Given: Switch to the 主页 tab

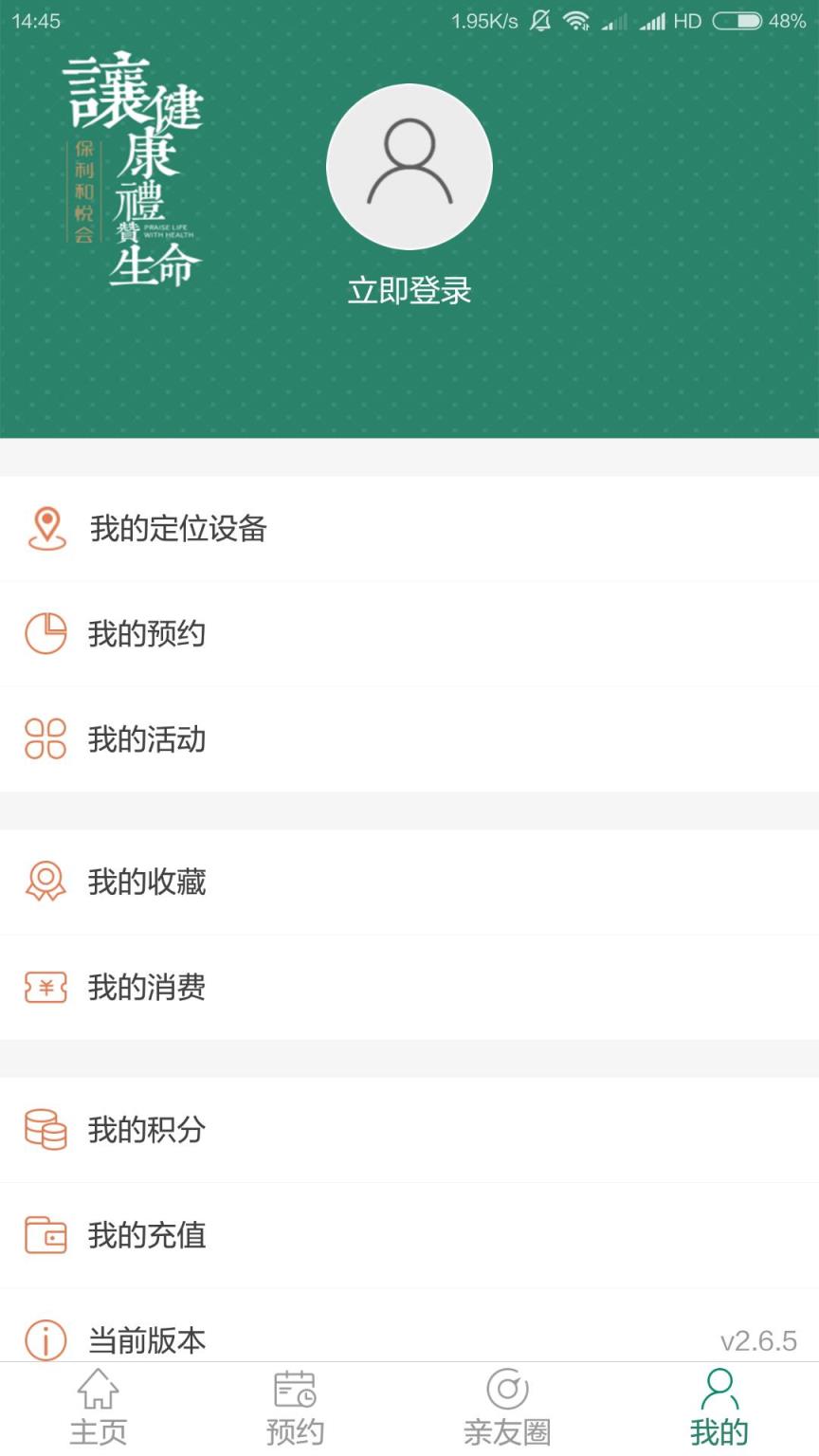Looking at the screenshot, I should (99, 1410).
